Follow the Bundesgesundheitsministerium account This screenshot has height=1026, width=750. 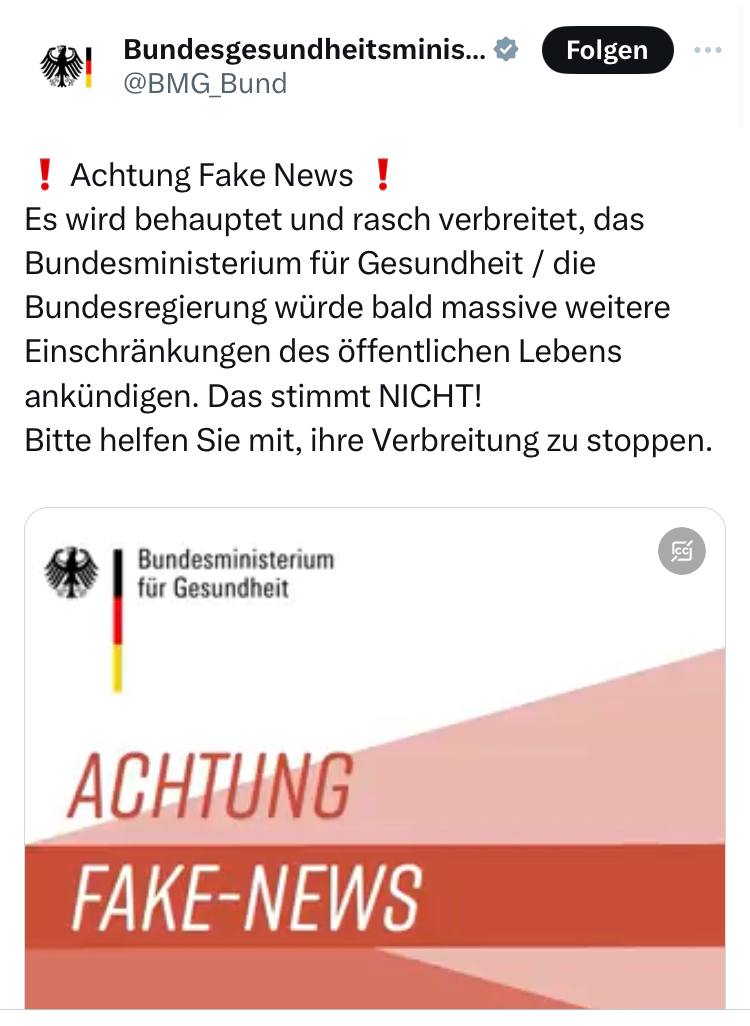pyautogui.click(x=607, y=50)
